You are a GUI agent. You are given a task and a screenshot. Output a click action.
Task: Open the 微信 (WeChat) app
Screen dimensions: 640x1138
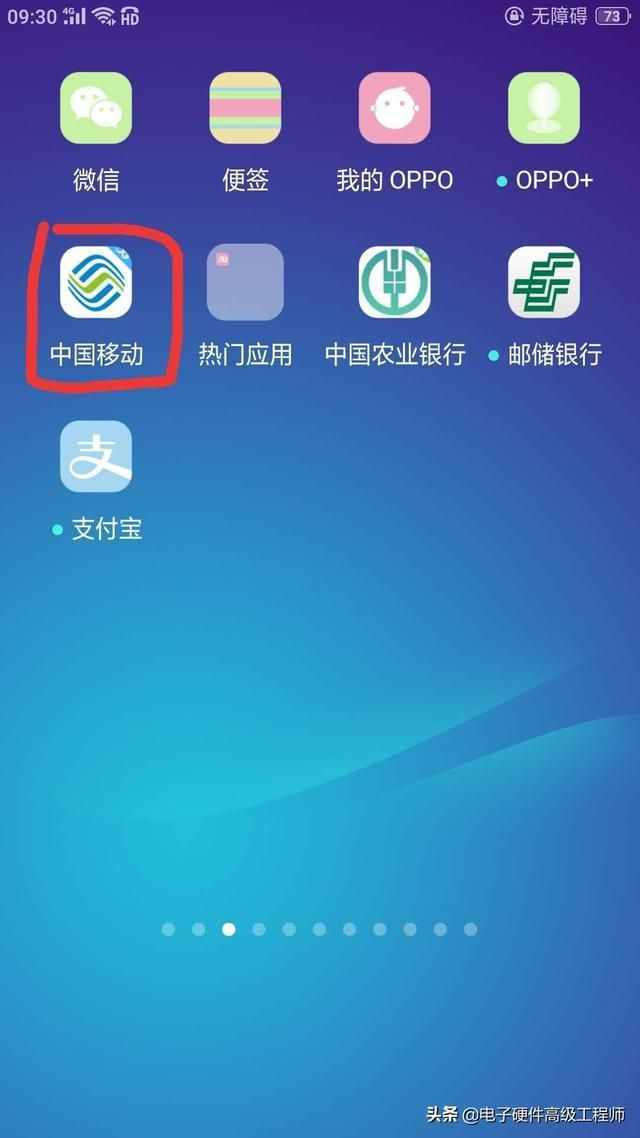click(96, 108)
